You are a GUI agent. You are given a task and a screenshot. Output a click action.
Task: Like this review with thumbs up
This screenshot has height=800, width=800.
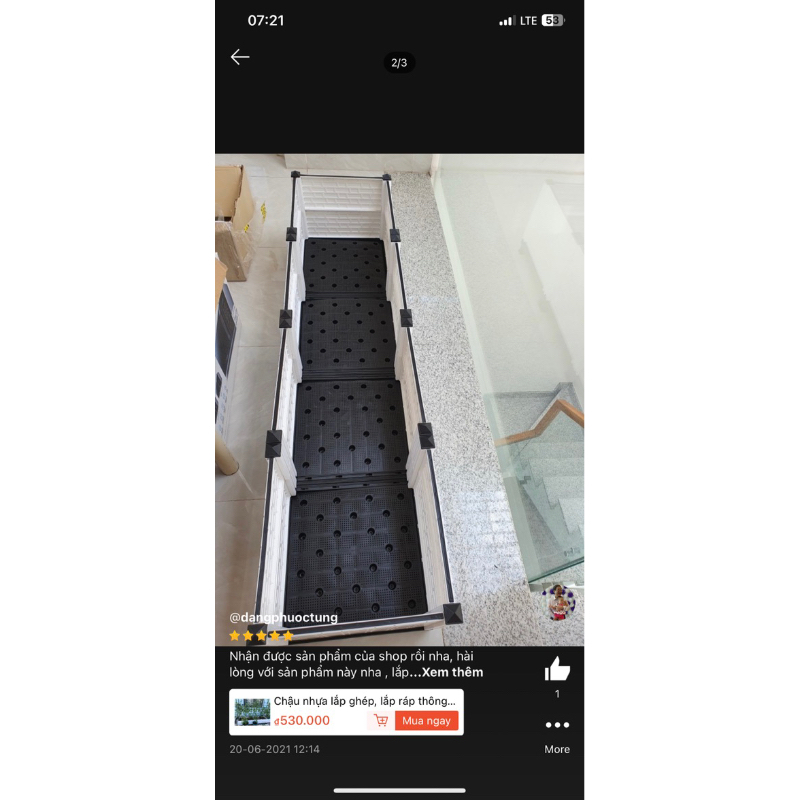(x=557, y=669)
